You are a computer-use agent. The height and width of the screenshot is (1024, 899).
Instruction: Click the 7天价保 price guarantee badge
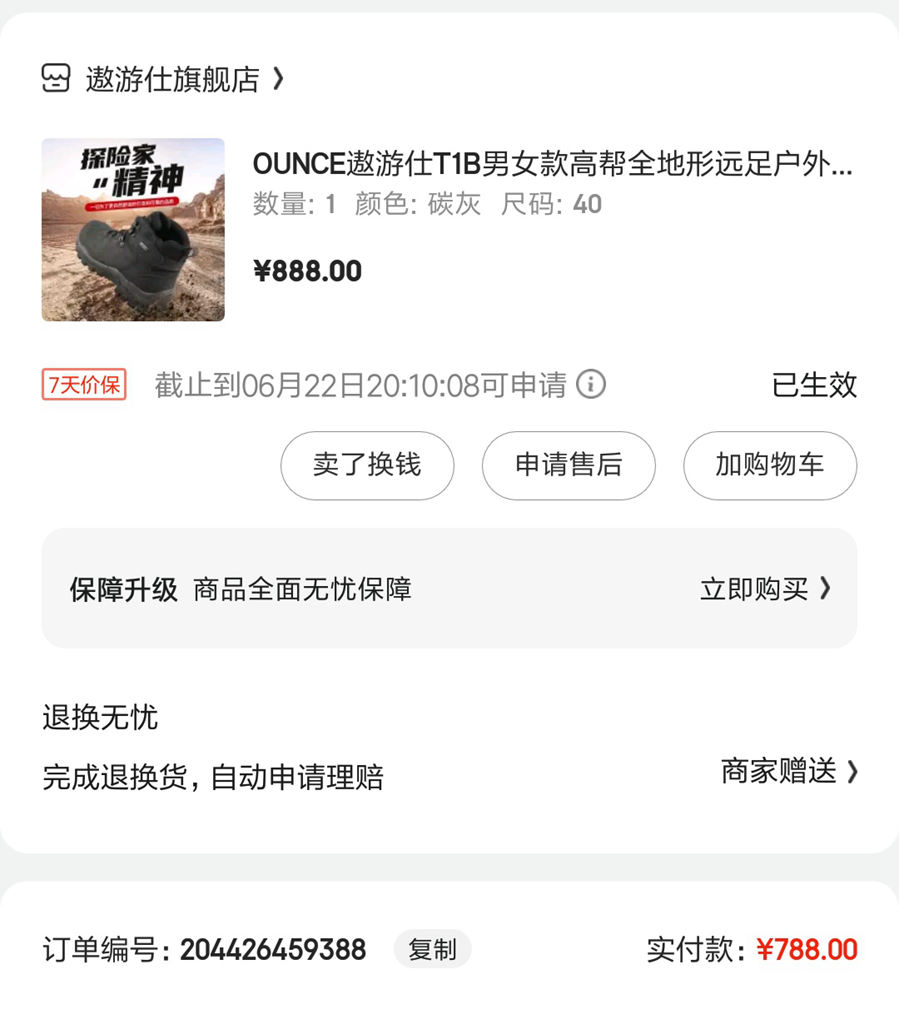click(82, 385)
